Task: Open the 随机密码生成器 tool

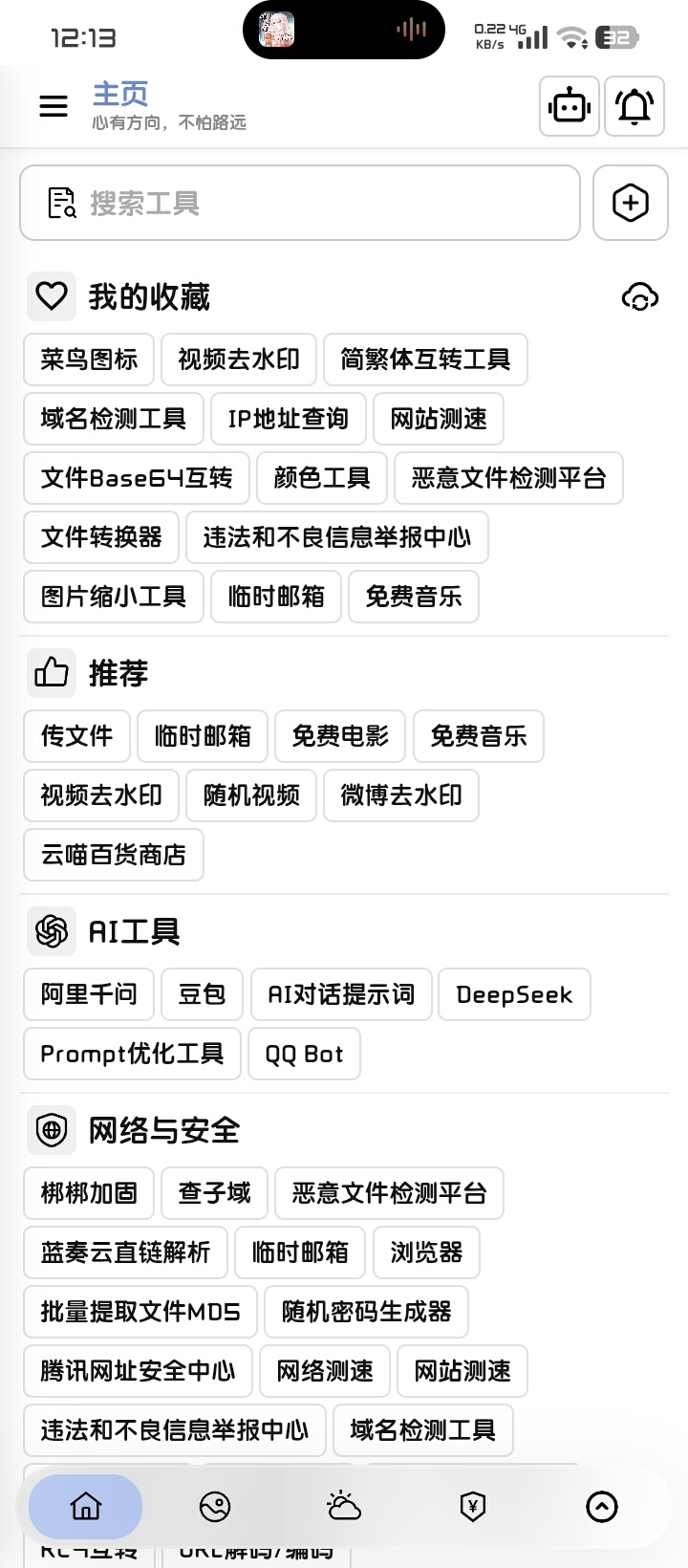Action: 366,1312
